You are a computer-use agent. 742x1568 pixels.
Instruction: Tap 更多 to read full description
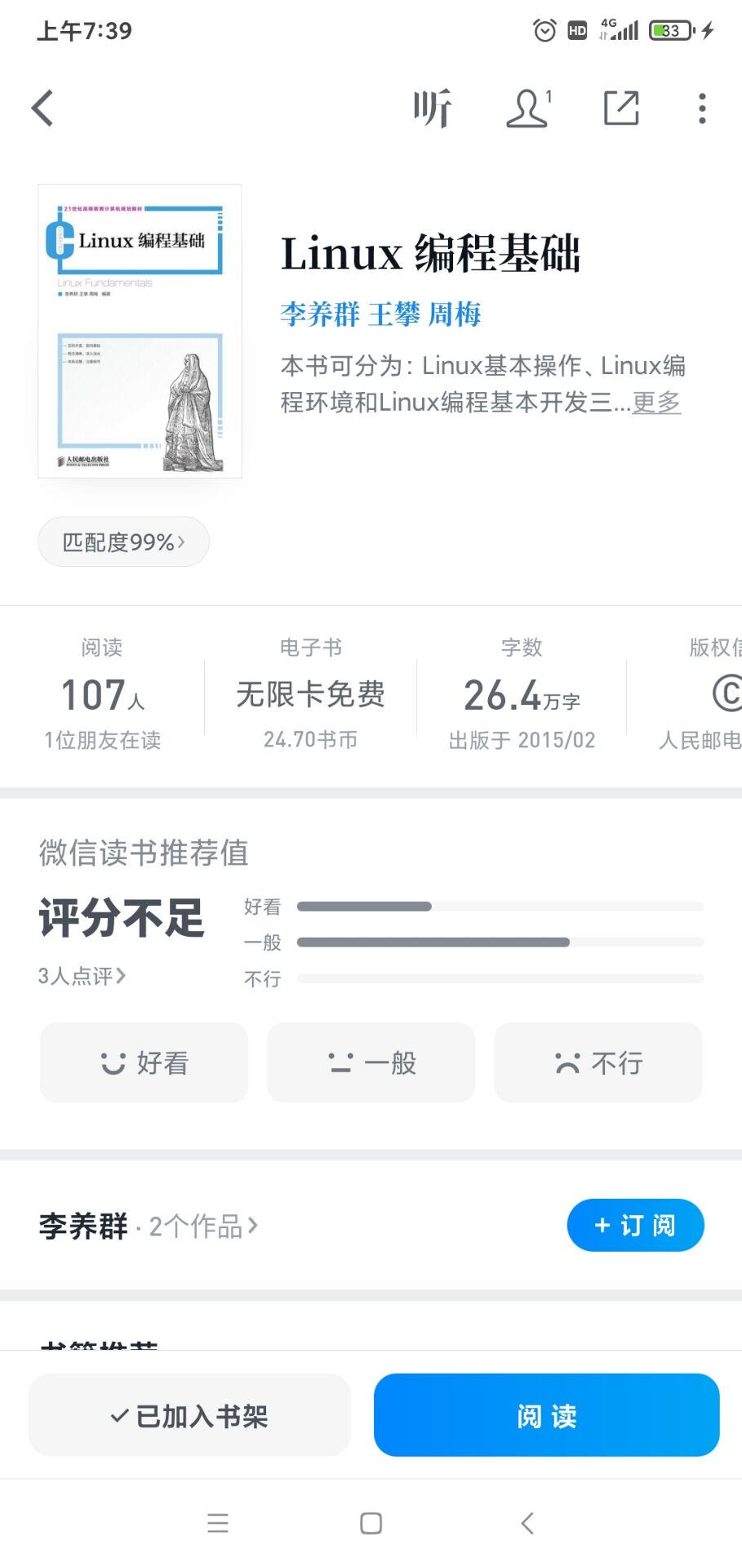point(656,403)
